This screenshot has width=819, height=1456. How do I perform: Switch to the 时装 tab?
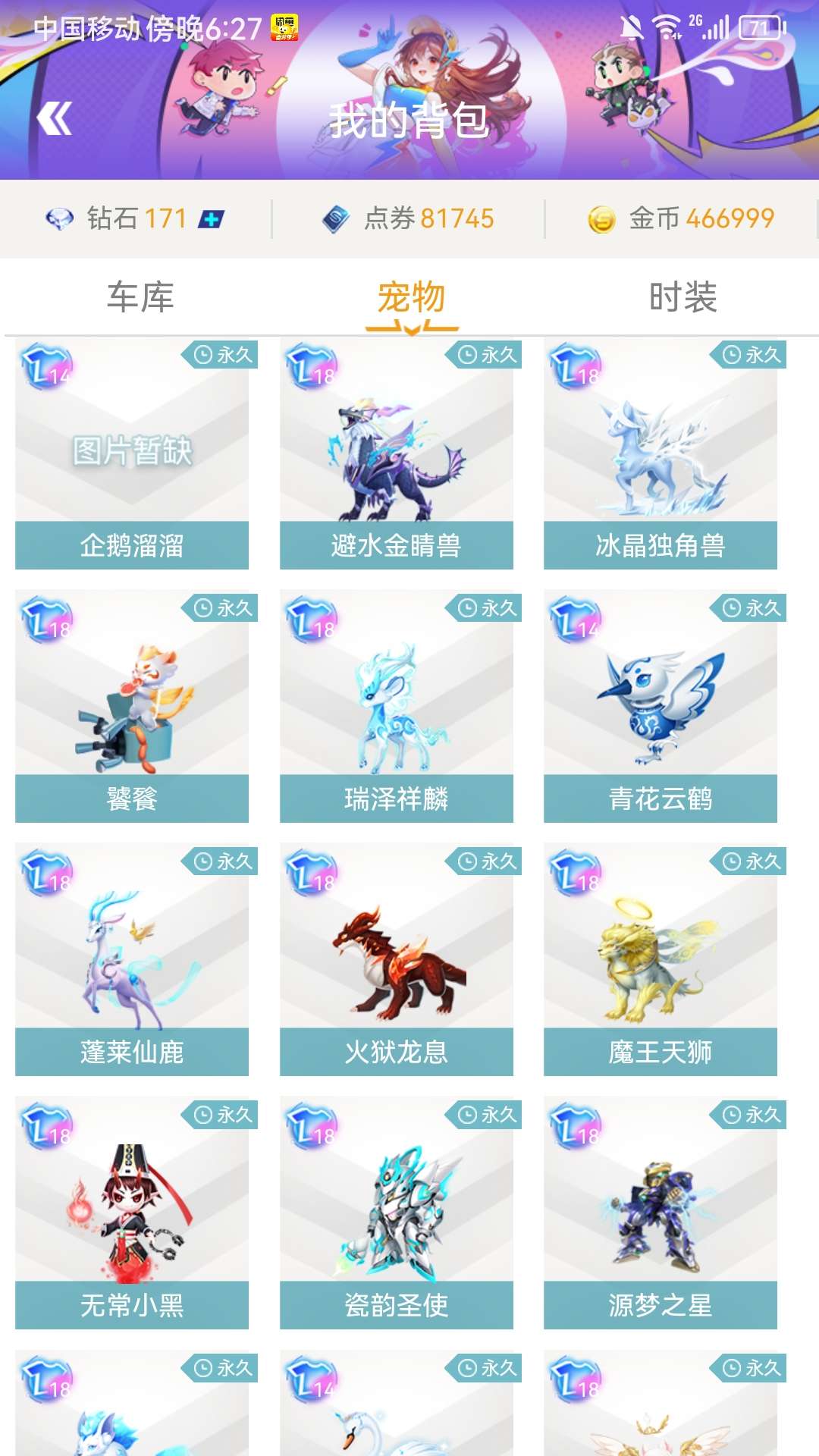[682, 297]
